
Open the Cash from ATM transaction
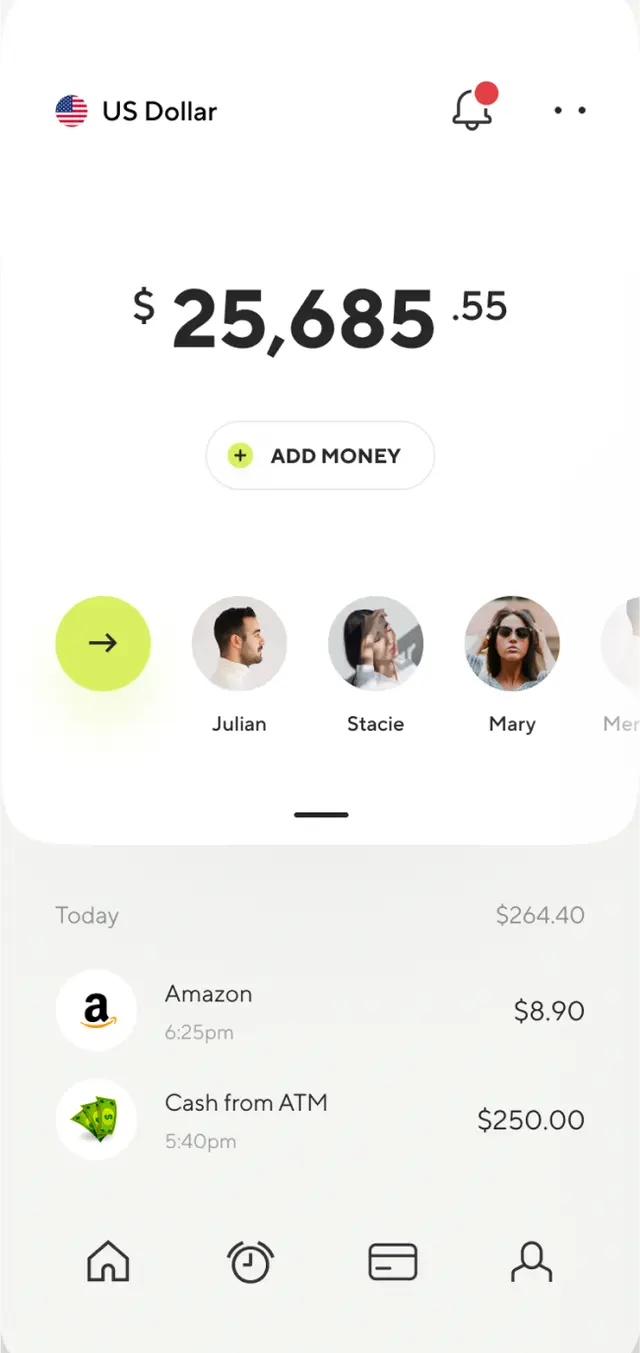[320, 1120]
